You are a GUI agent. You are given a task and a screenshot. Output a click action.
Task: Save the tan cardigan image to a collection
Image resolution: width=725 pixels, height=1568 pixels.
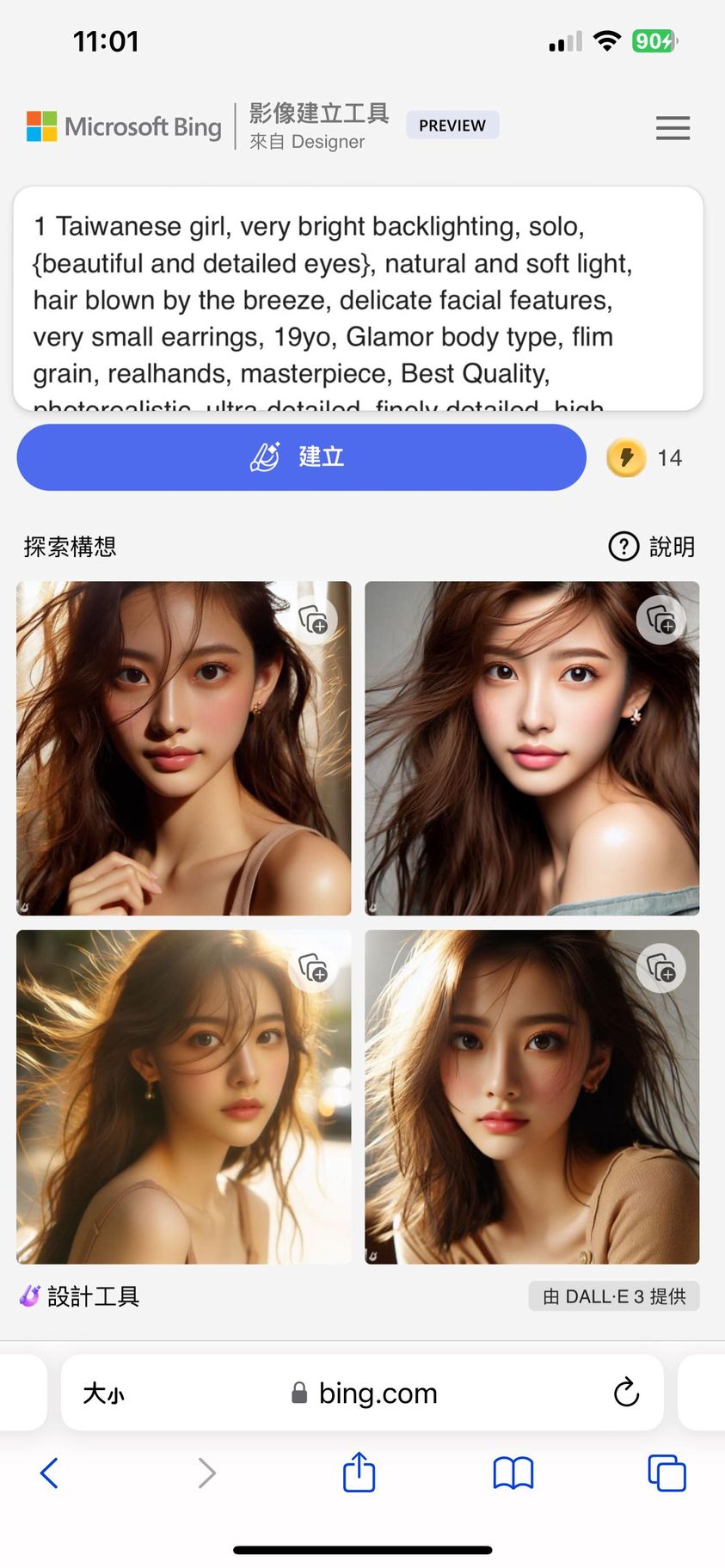point(661,969)
